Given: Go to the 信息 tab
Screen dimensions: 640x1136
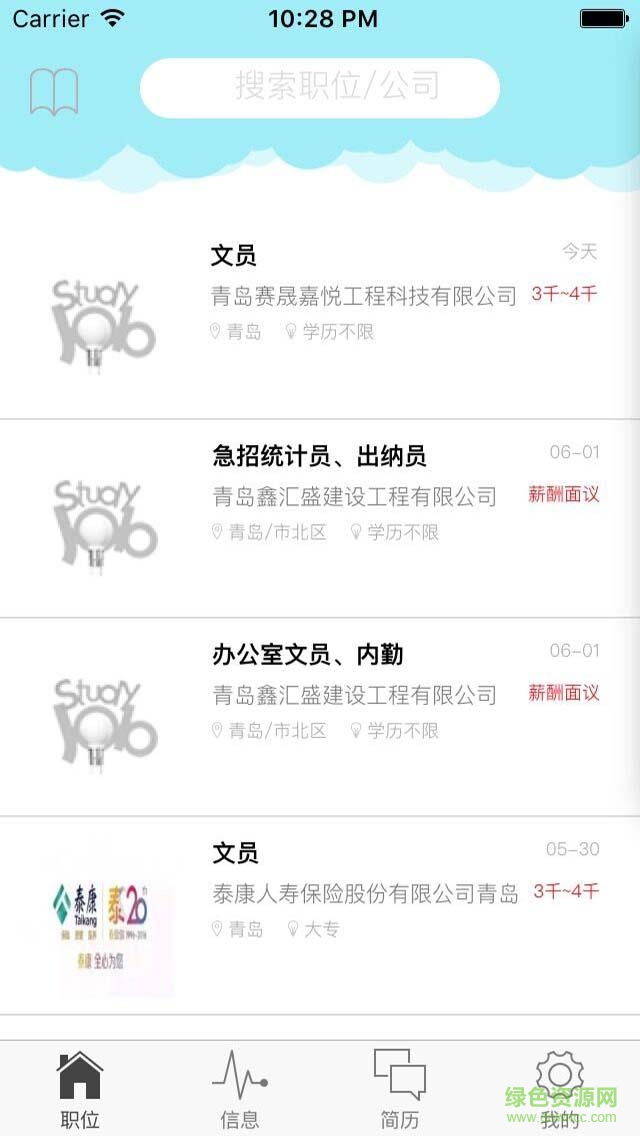Looking at the screenshot, I should (240, 1090).
